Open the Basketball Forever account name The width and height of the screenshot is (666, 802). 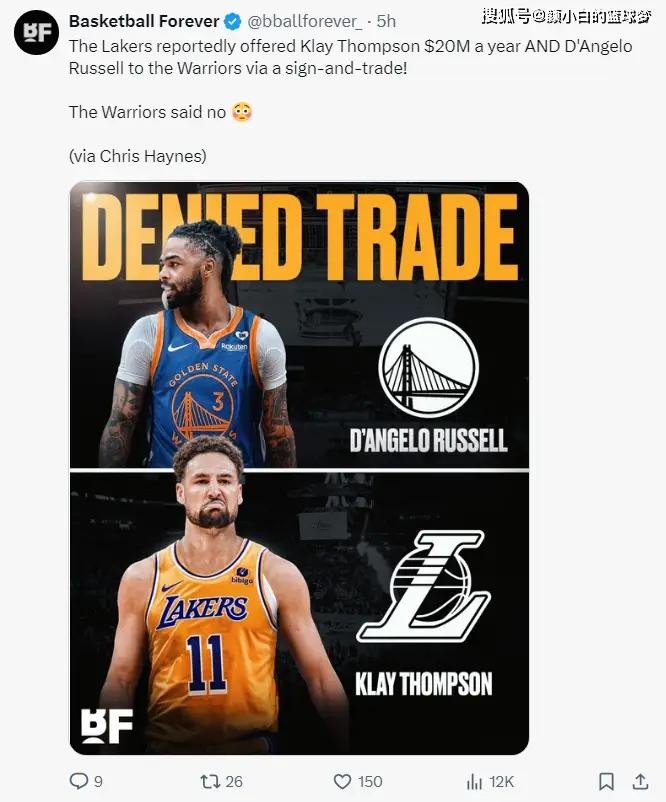(x=144, y=21)
